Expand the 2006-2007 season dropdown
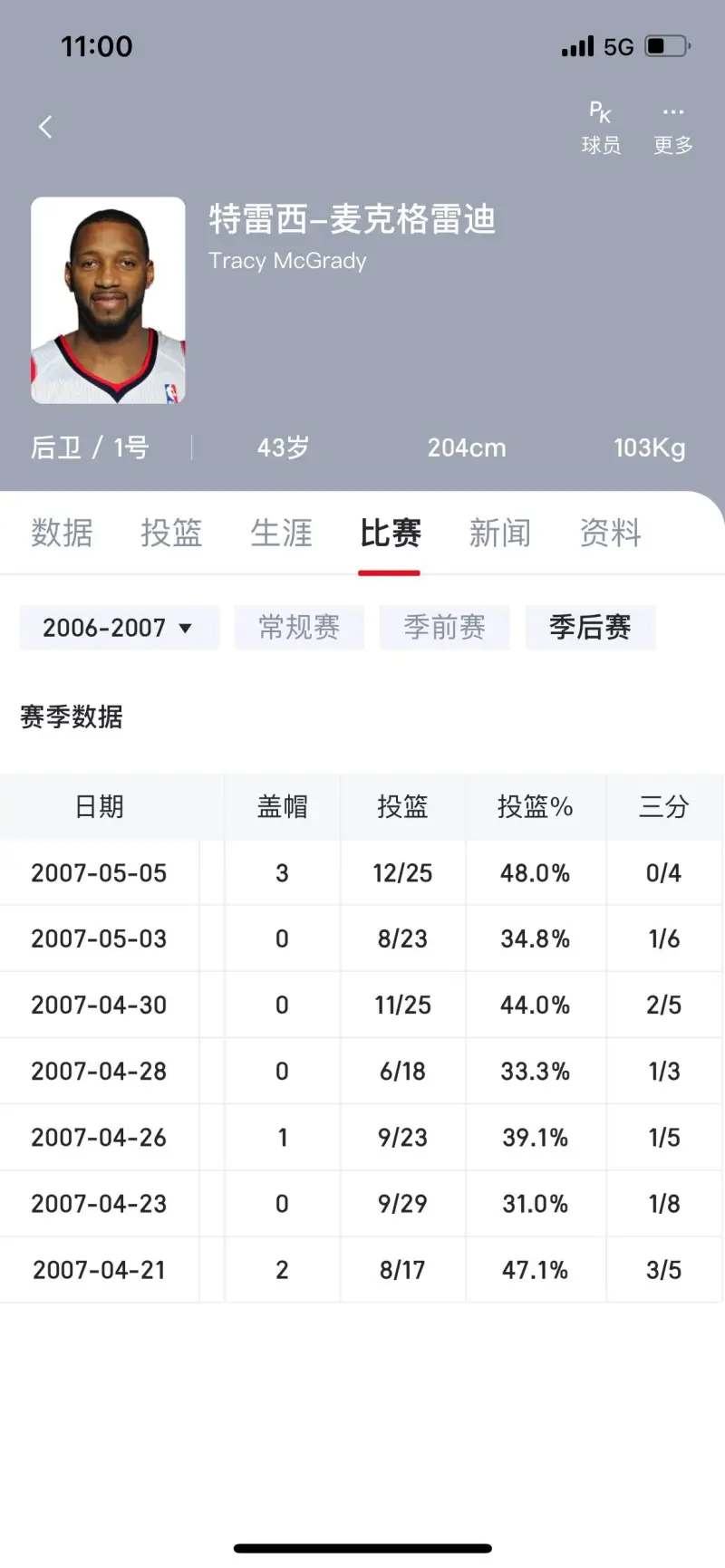725x1568 pixels. [120, 627]
